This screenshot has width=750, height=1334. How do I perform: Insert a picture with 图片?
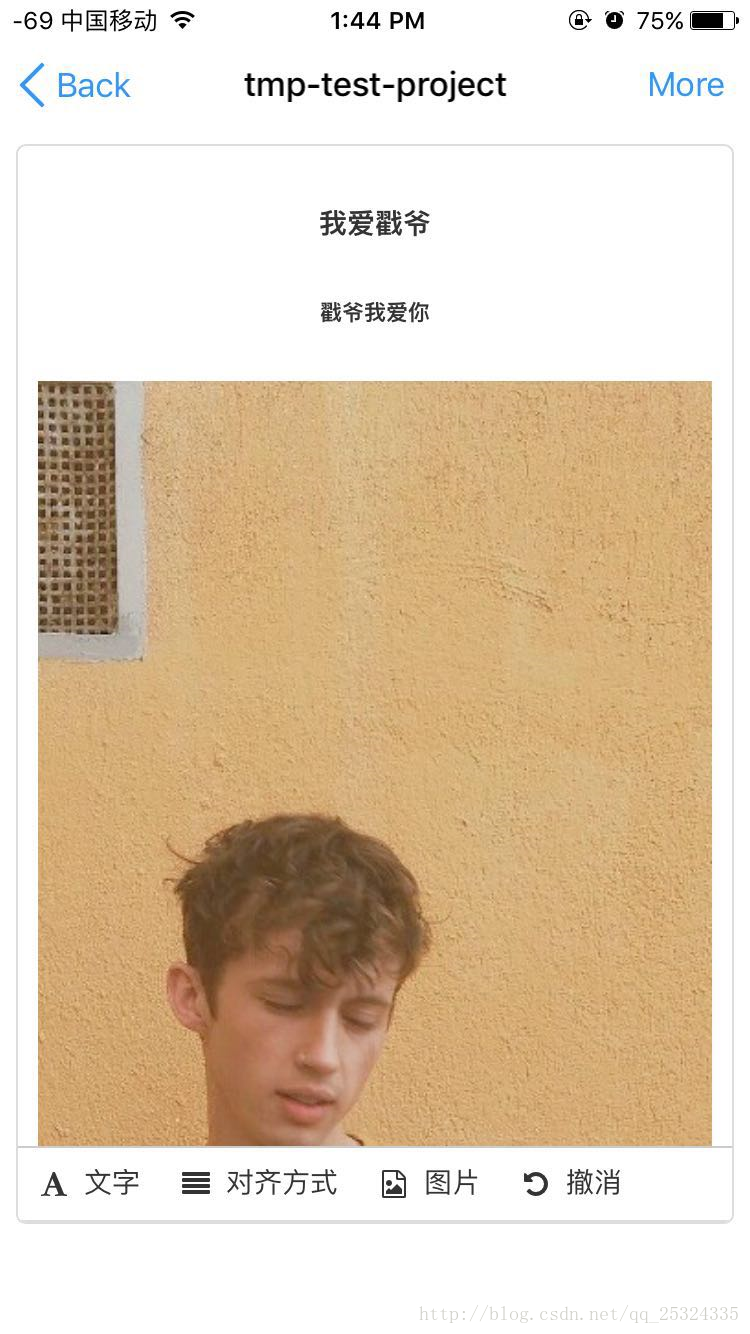coord(431,1183)
